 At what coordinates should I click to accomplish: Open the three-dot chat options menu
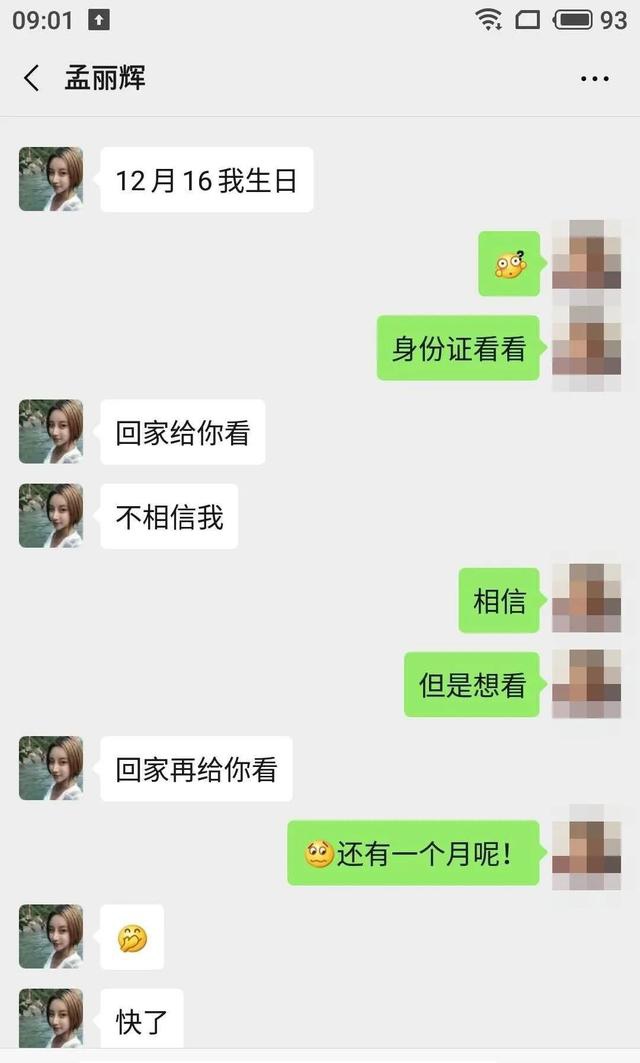coord(595,78)
